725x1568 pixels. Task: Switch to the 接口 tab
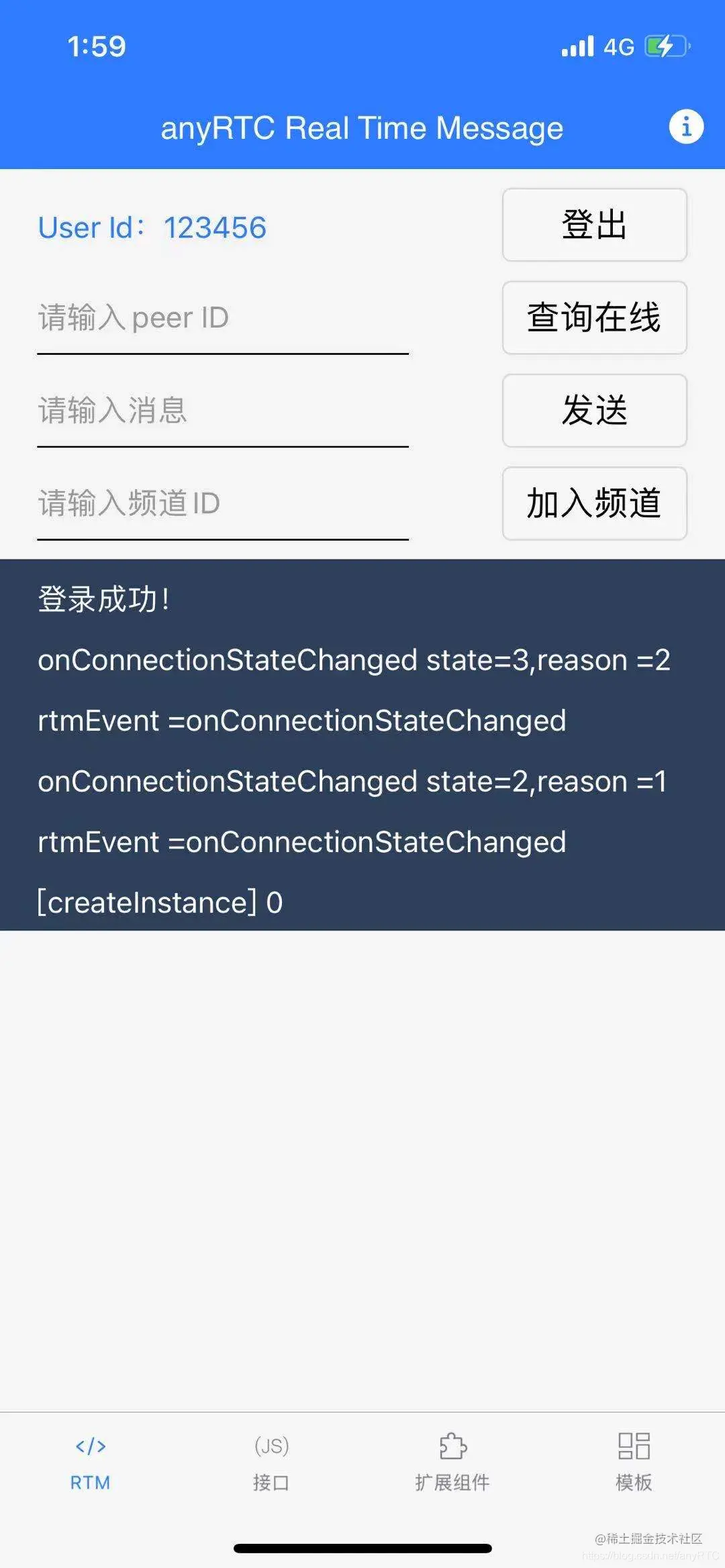click(x=271, y=1463)
